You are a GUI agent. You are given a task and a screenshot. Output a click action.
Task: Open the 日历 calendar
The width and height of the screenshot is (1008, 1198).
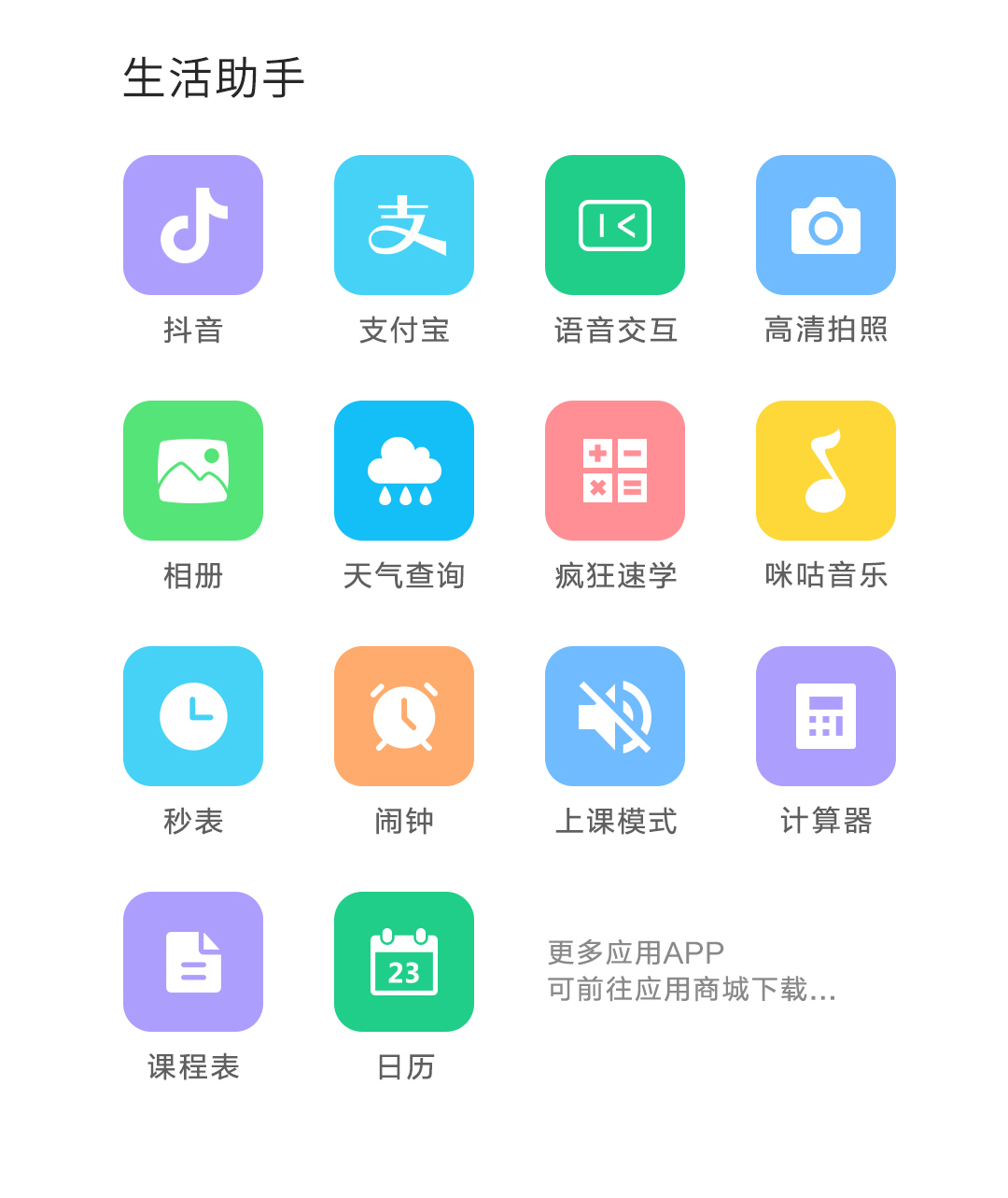click(404, 962)
